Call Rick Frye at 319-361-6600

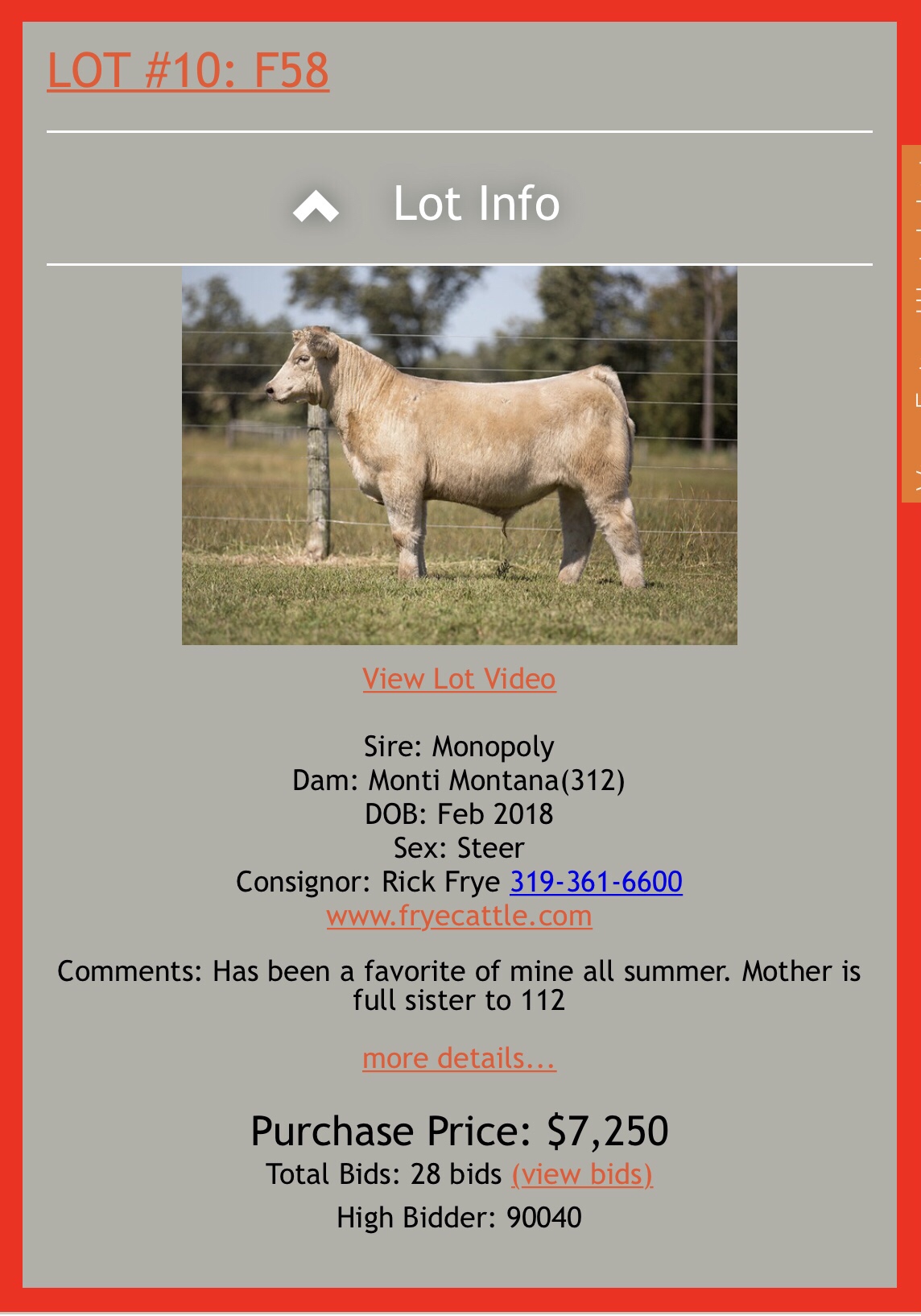tap(596, 882)
